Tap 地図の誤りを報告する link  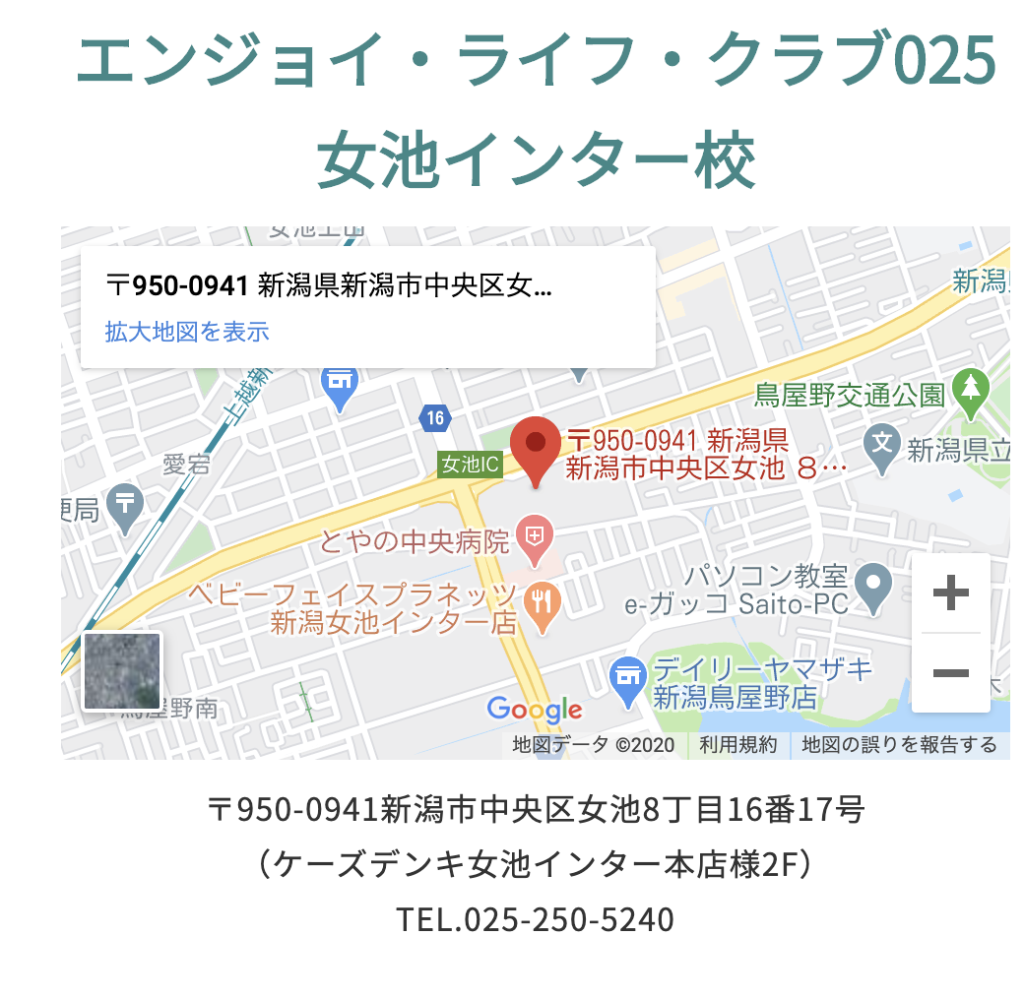898,745
